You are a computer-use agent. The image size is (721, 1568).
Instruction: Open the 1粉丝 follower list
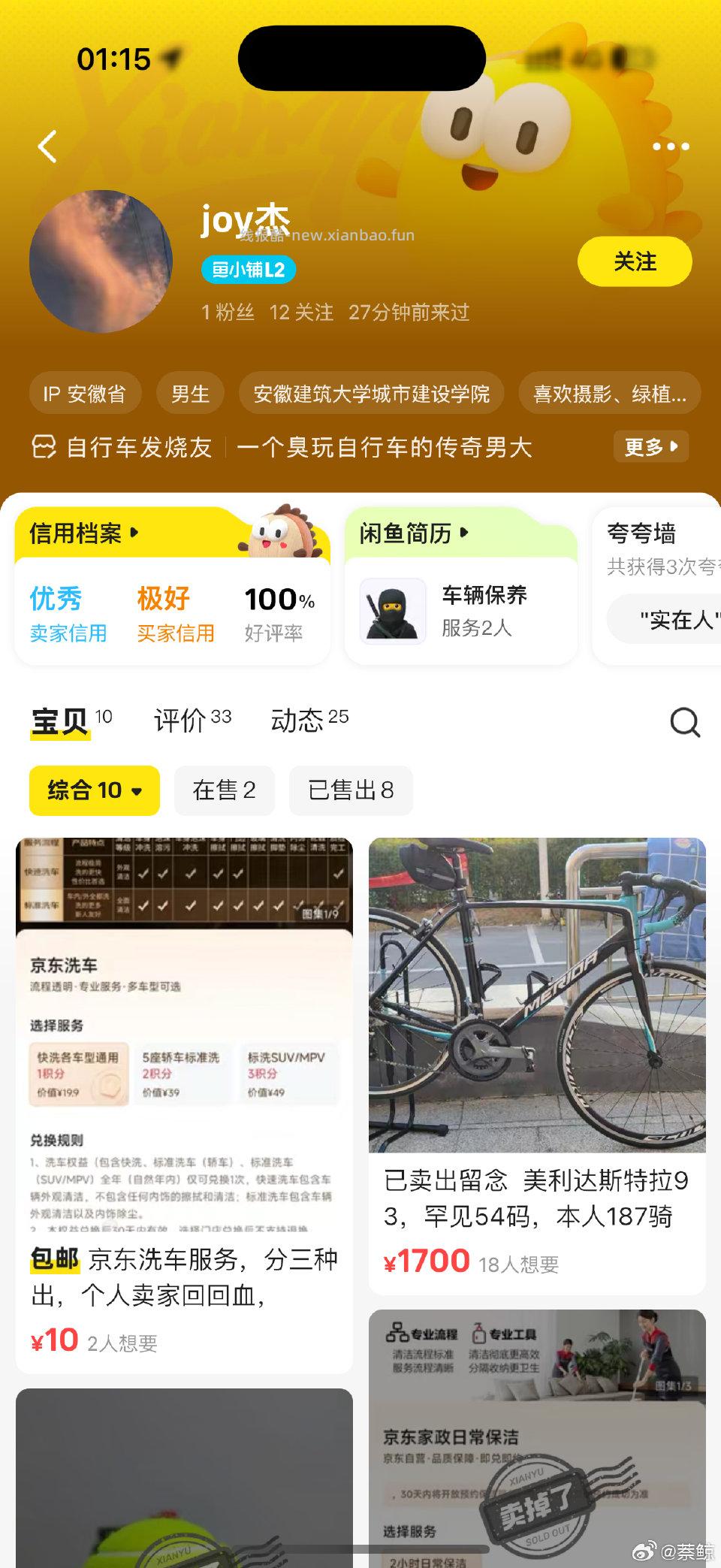coord(225,313)
